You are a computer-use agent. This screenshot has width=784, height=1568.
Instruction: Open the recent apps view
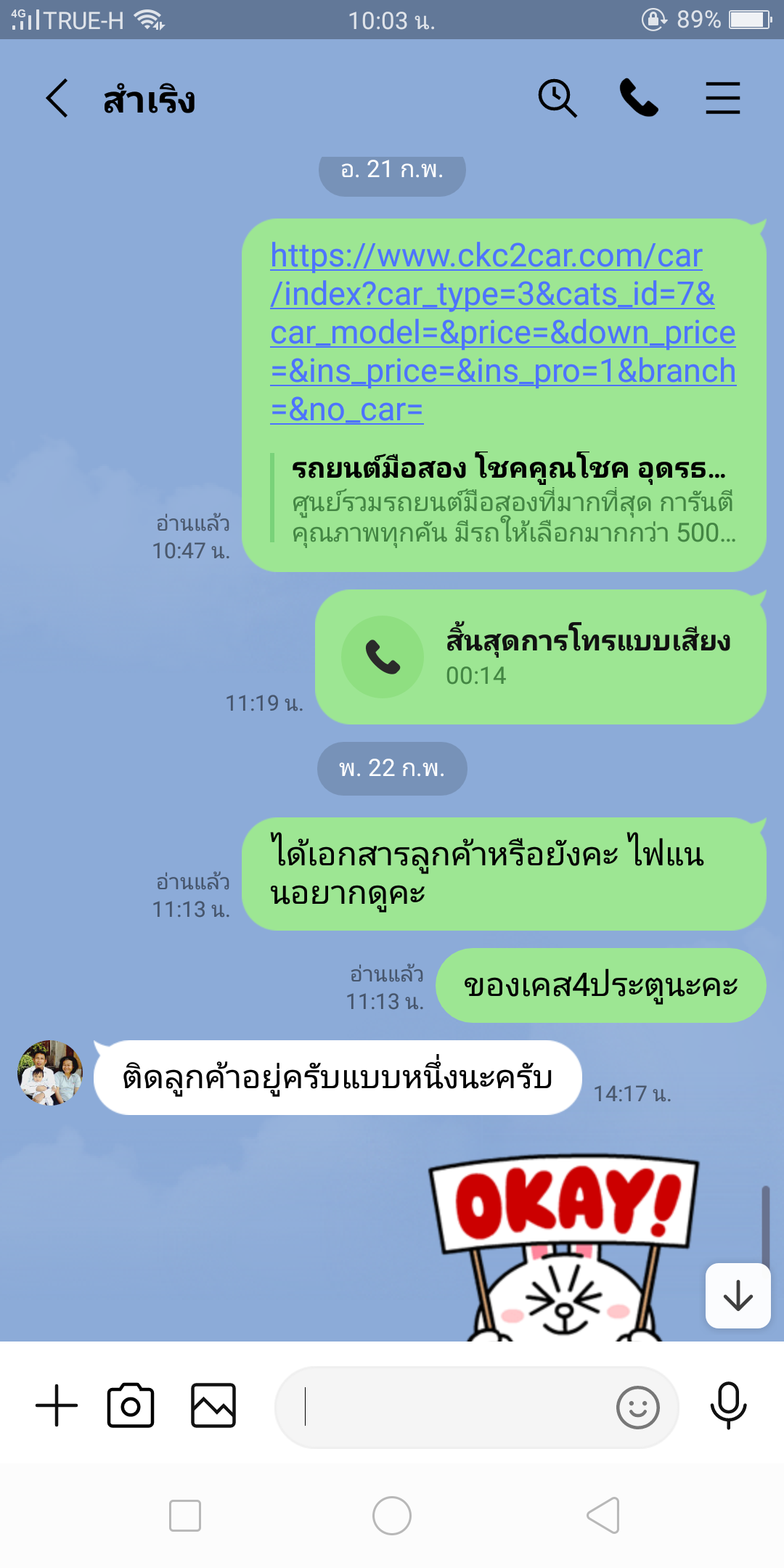click(x=185, y=1516)
